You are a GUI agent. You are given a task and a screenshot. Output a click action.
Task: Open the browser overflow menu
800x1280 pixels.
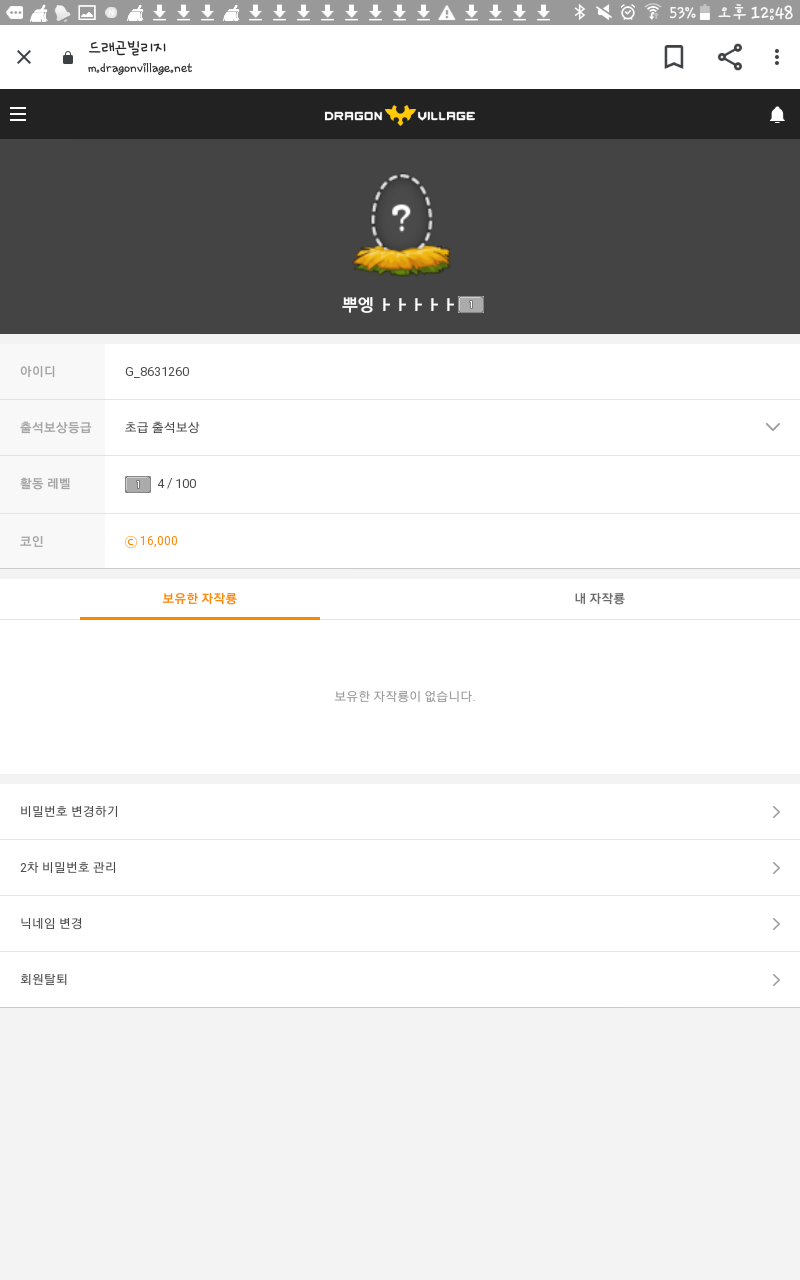(776, 57)
